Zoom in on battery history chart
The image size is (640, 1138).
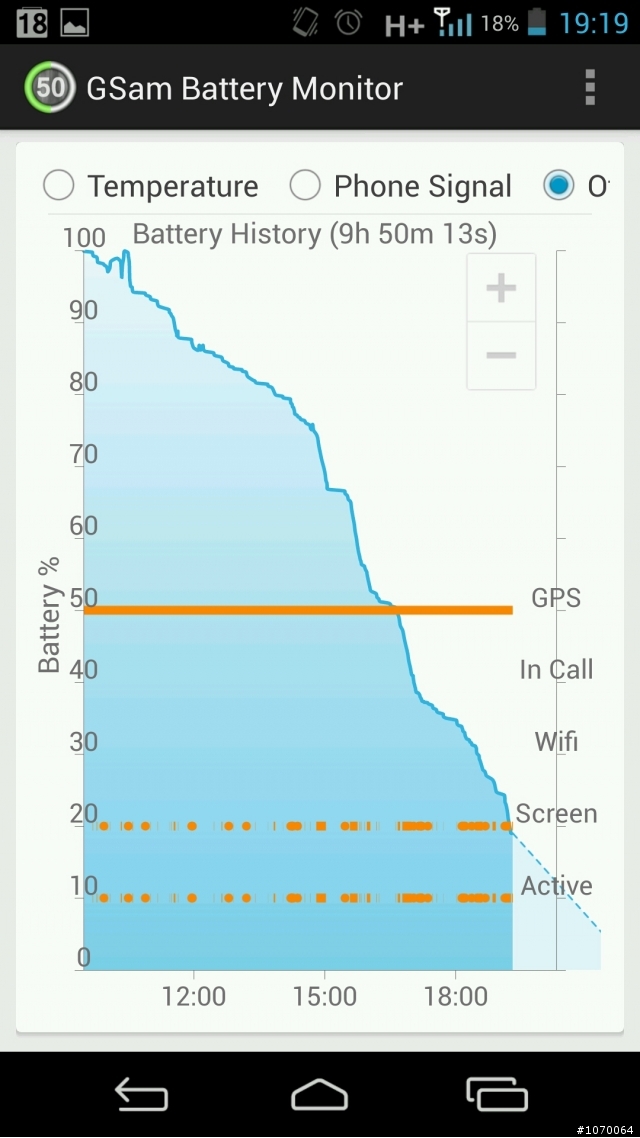pos(501,289)
